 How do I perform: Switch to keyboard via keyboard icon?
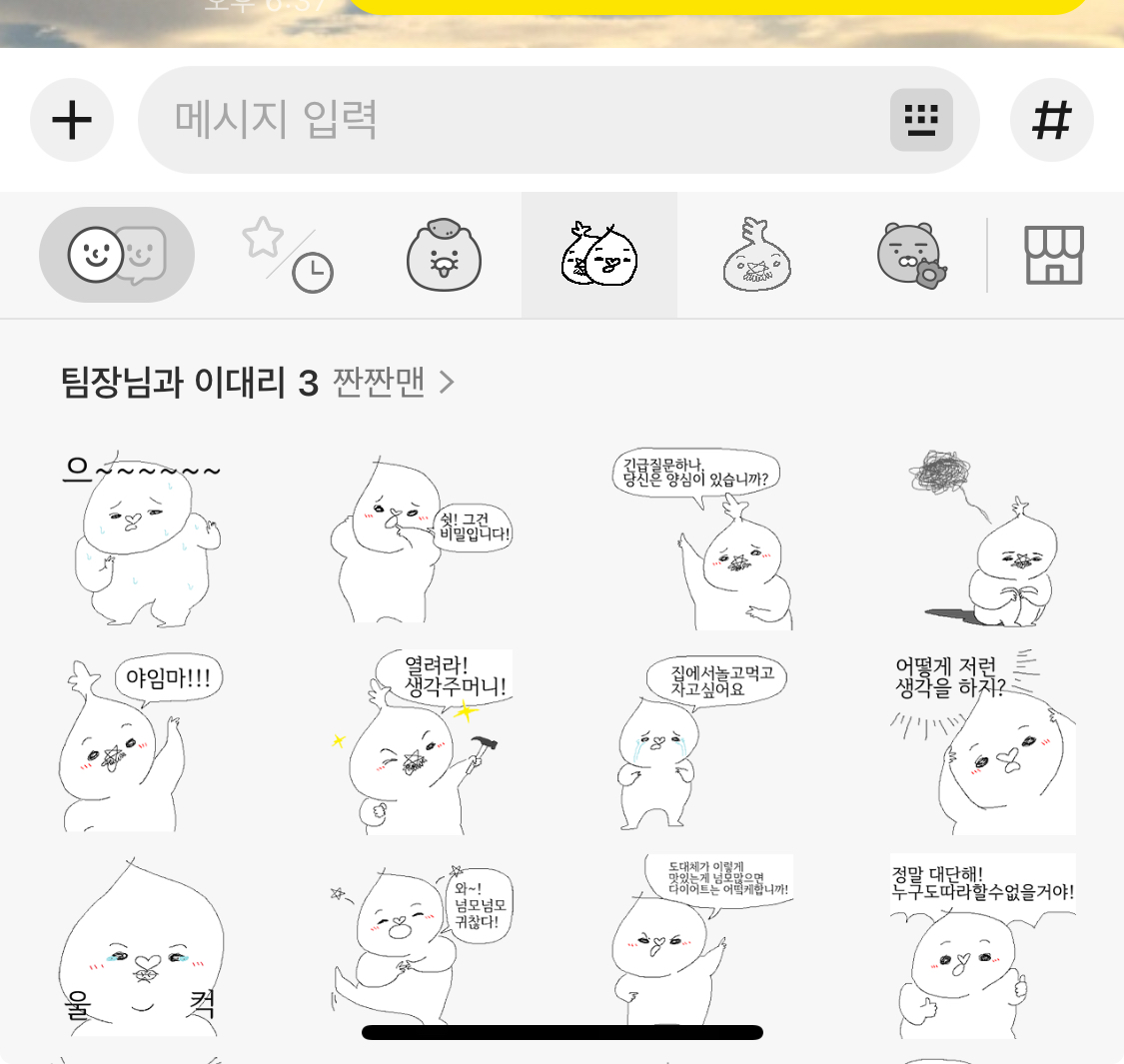(x=921, y=120)
